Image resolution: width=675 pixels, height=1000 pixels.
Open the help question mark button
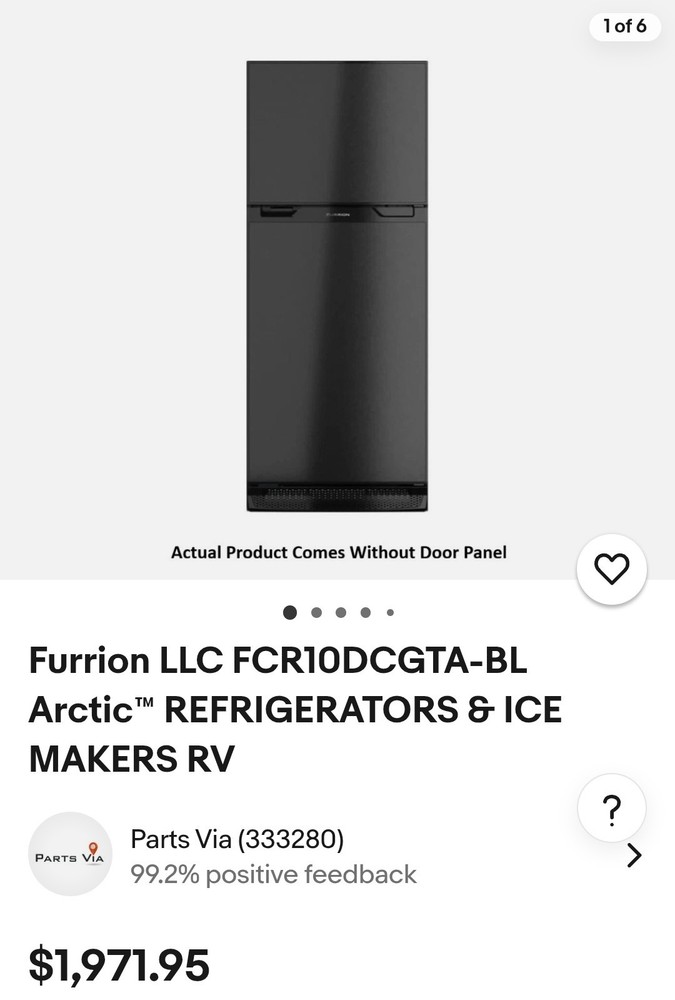pyautogui.click(x=612, y=806)
